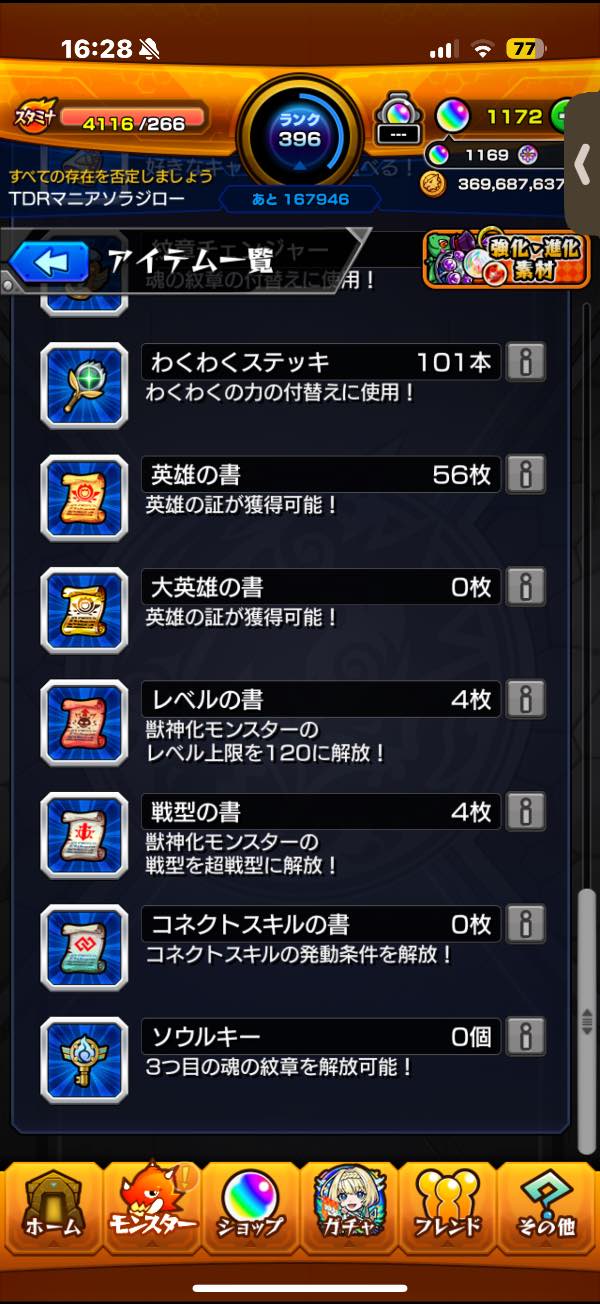
Task: Open info for 英雄の書
Action: point(526,474)
